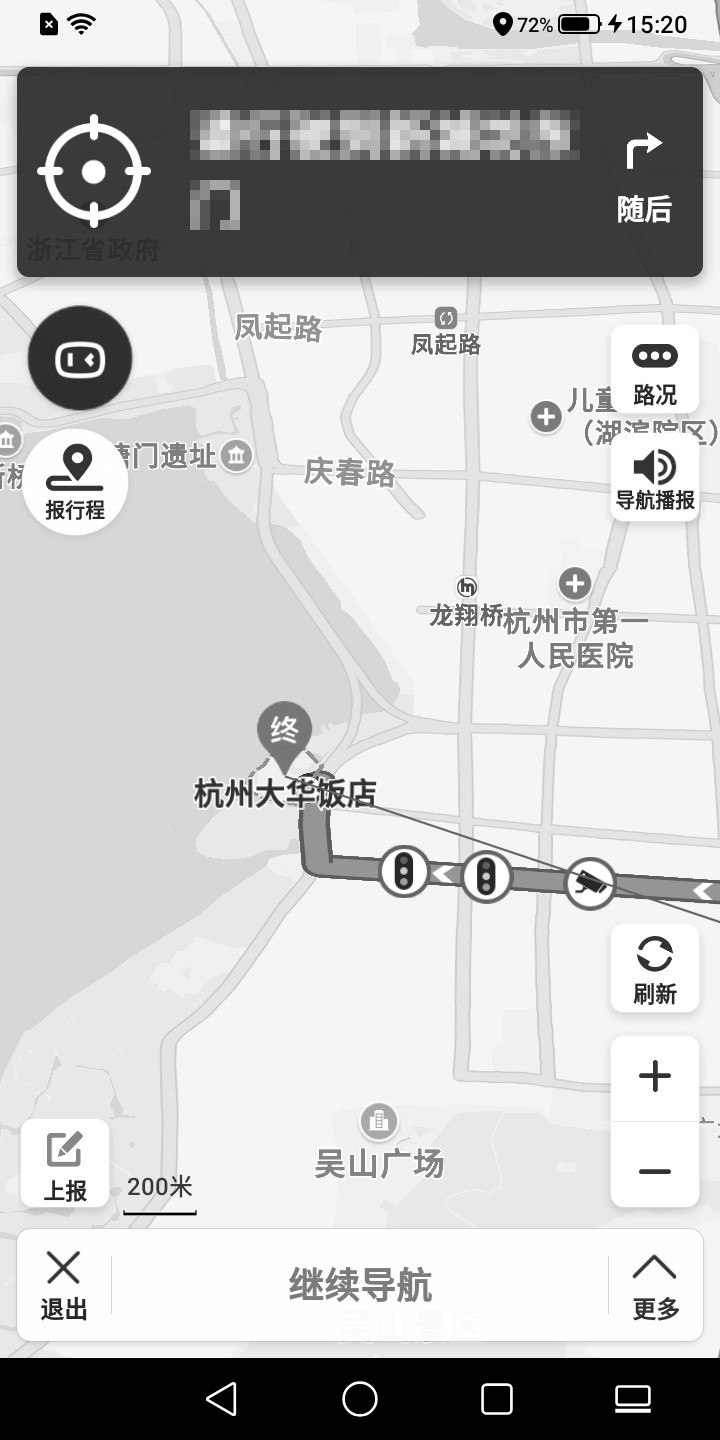
Task: Tap the 报行程 trip sharing icon
Action: 76,481
